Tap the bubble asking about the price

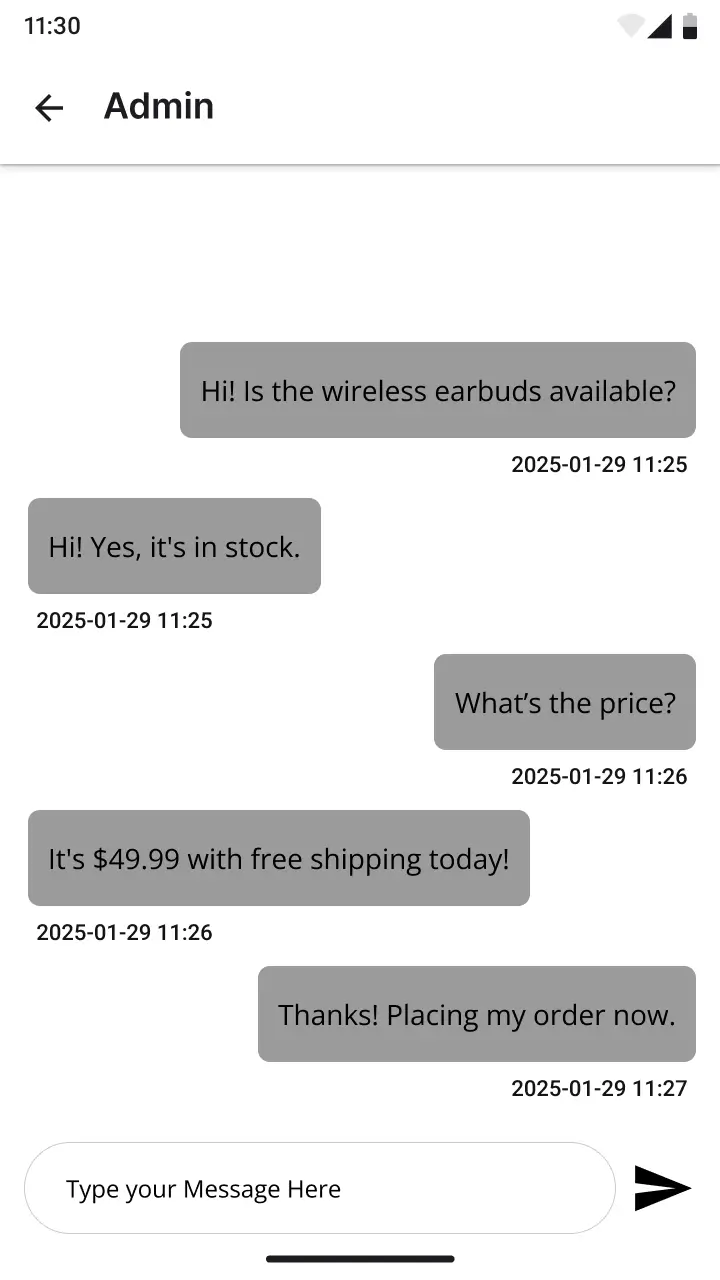pyautogui.click(x=564, y=702)
